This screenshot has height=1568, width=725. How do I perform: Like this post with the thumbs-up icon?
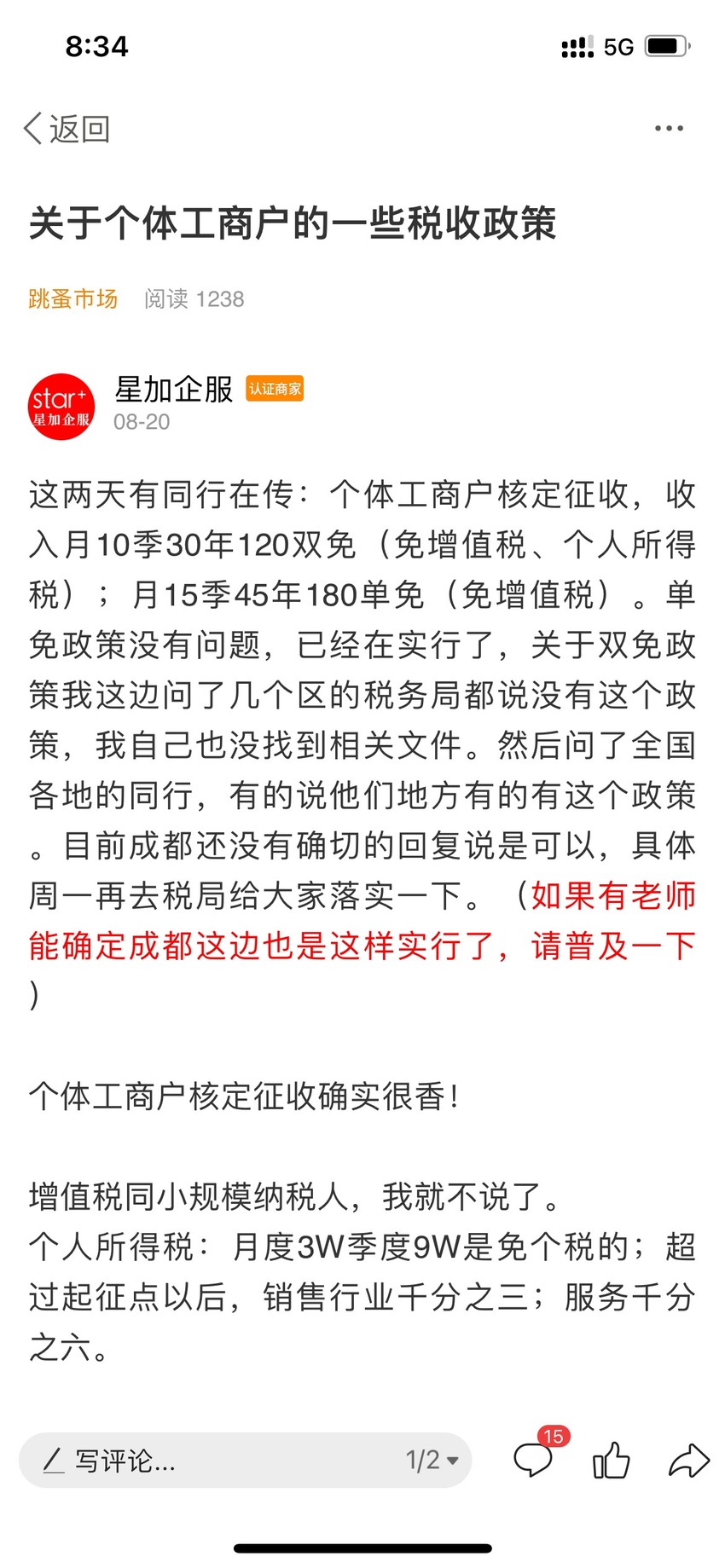612,1461
